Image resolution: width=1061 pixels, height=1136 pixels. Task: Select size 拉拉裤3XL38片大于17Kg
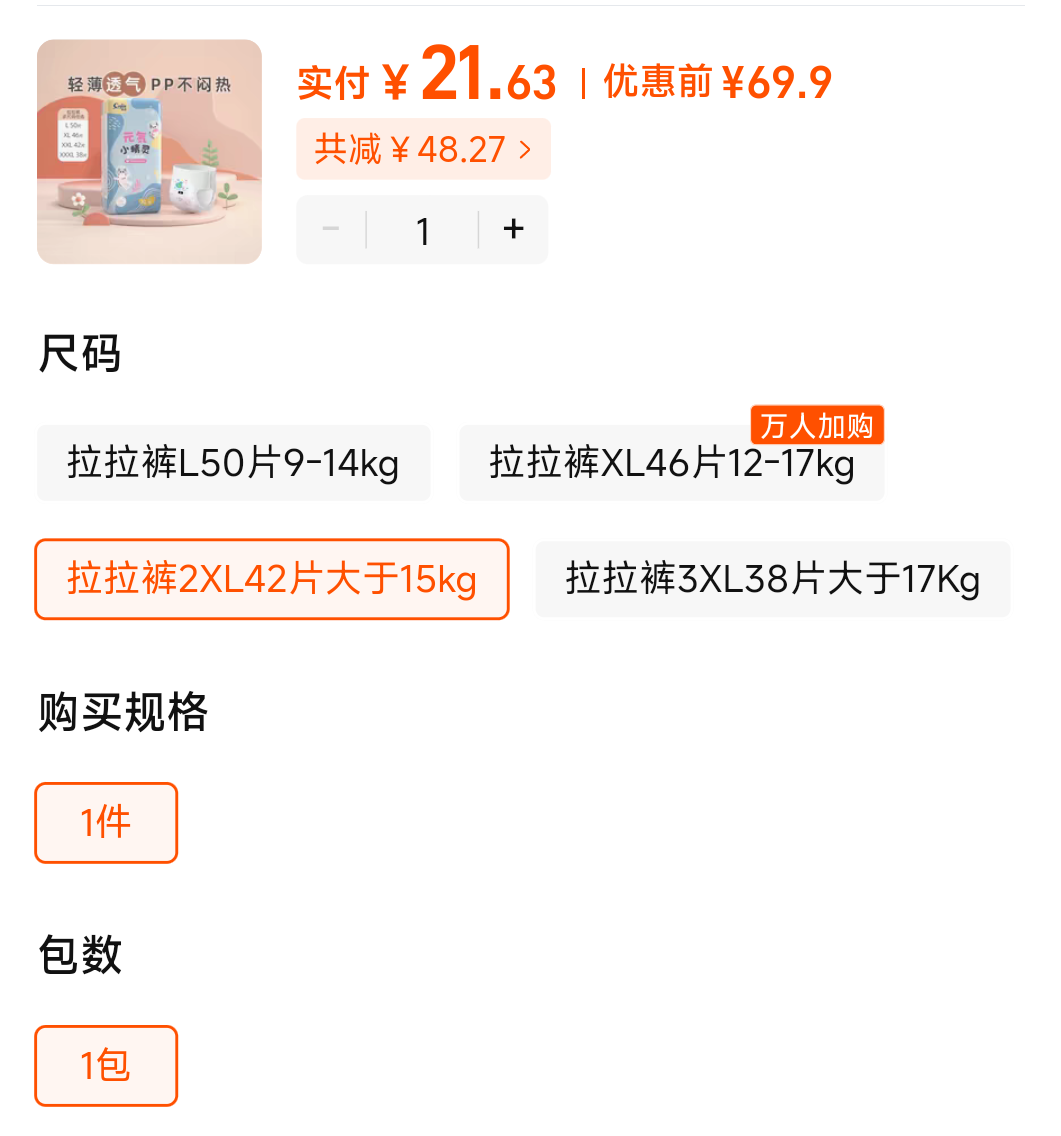[772, 579]
